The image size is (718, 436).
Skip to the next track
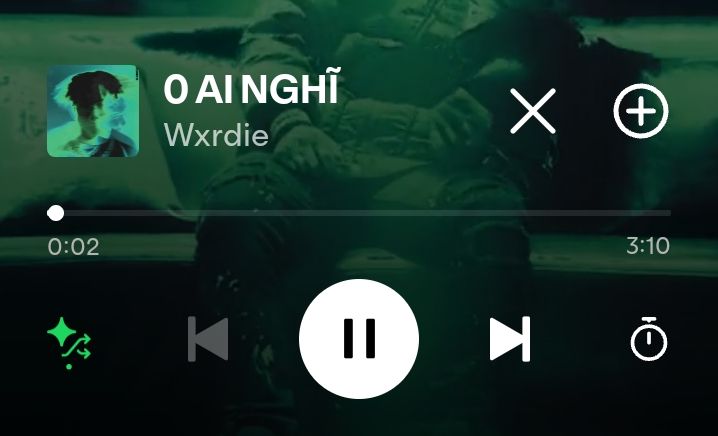[x=509, y=339]
